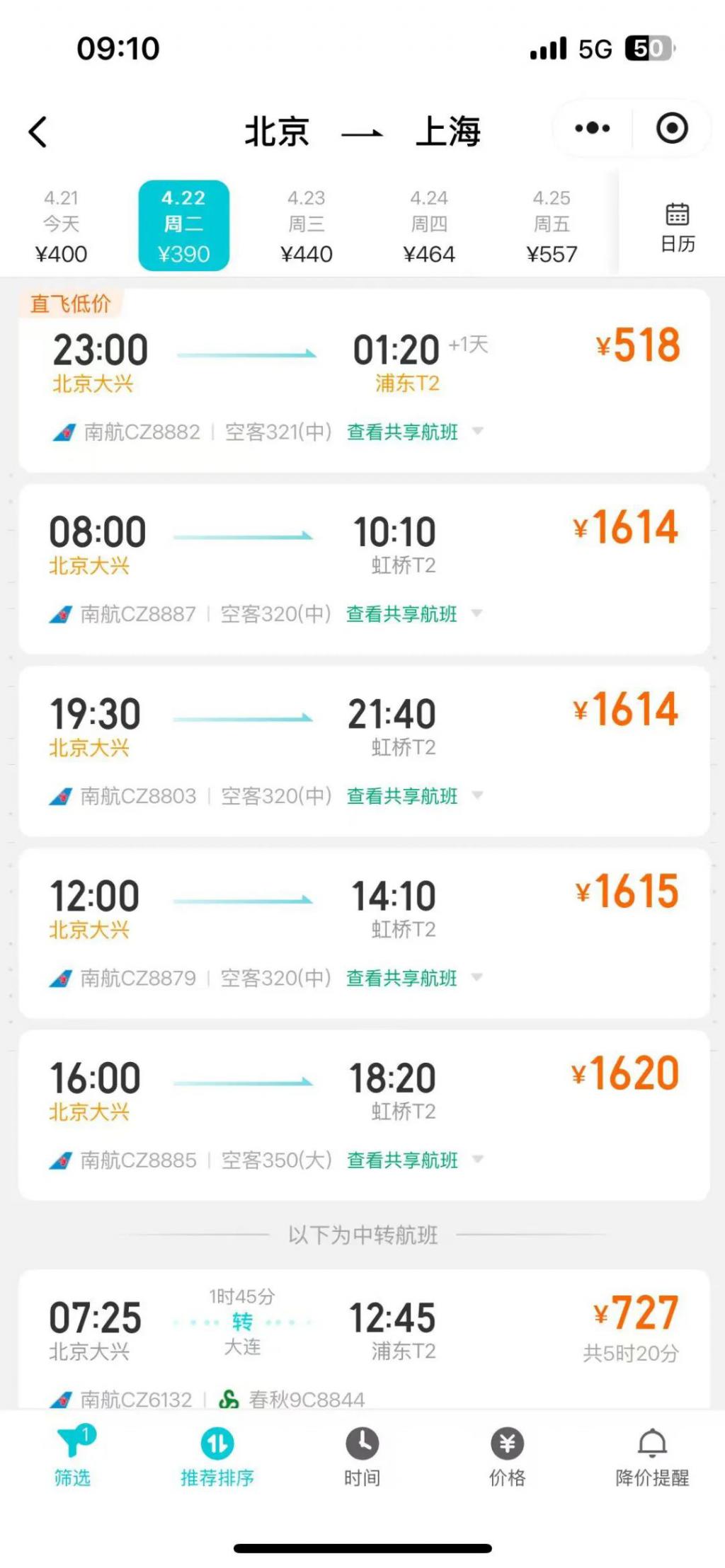Select the 4.21 今天 date tab
This screenshot has width=725, height=1568.
pyautogui.click(x=61, y=226)
